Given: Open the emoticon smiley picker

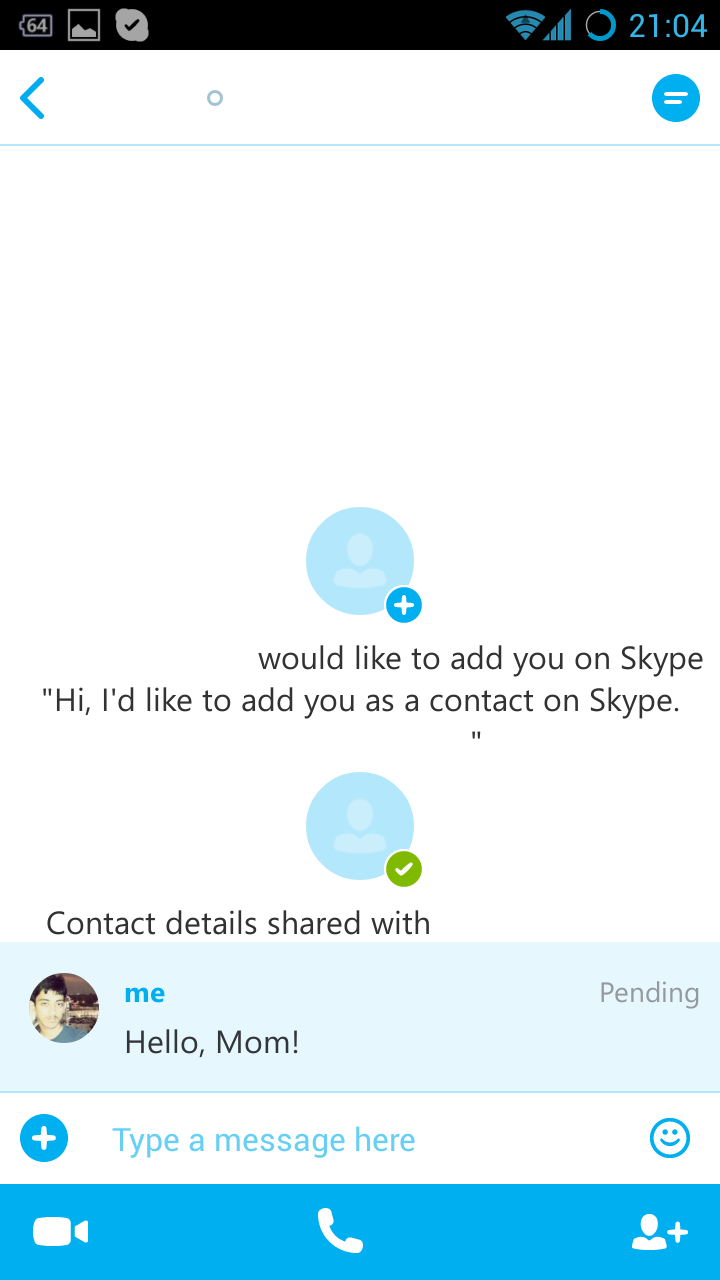Looking at the screenshot, I should [670, 1138].
